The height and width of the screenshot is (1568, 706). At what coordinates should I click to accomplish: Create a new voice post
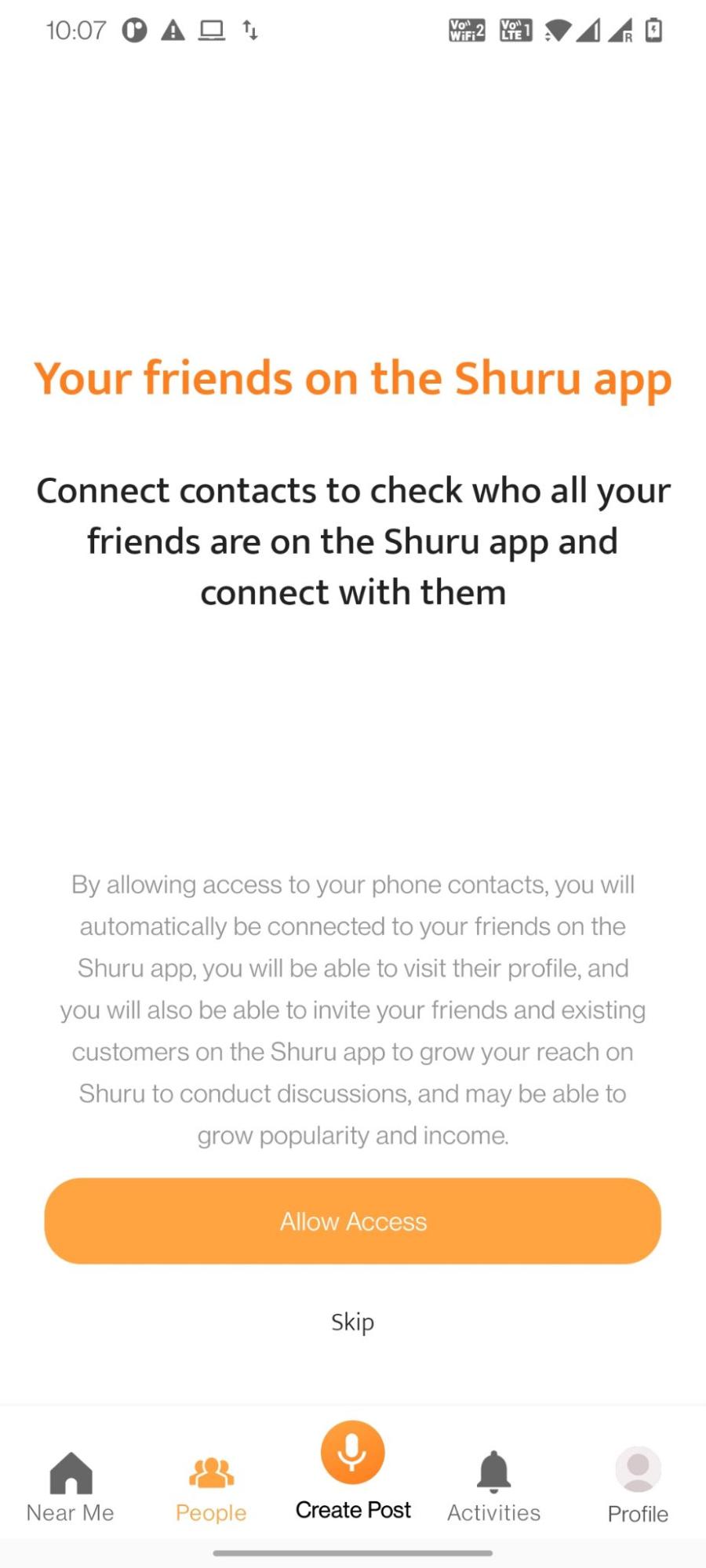point(352,1453)
